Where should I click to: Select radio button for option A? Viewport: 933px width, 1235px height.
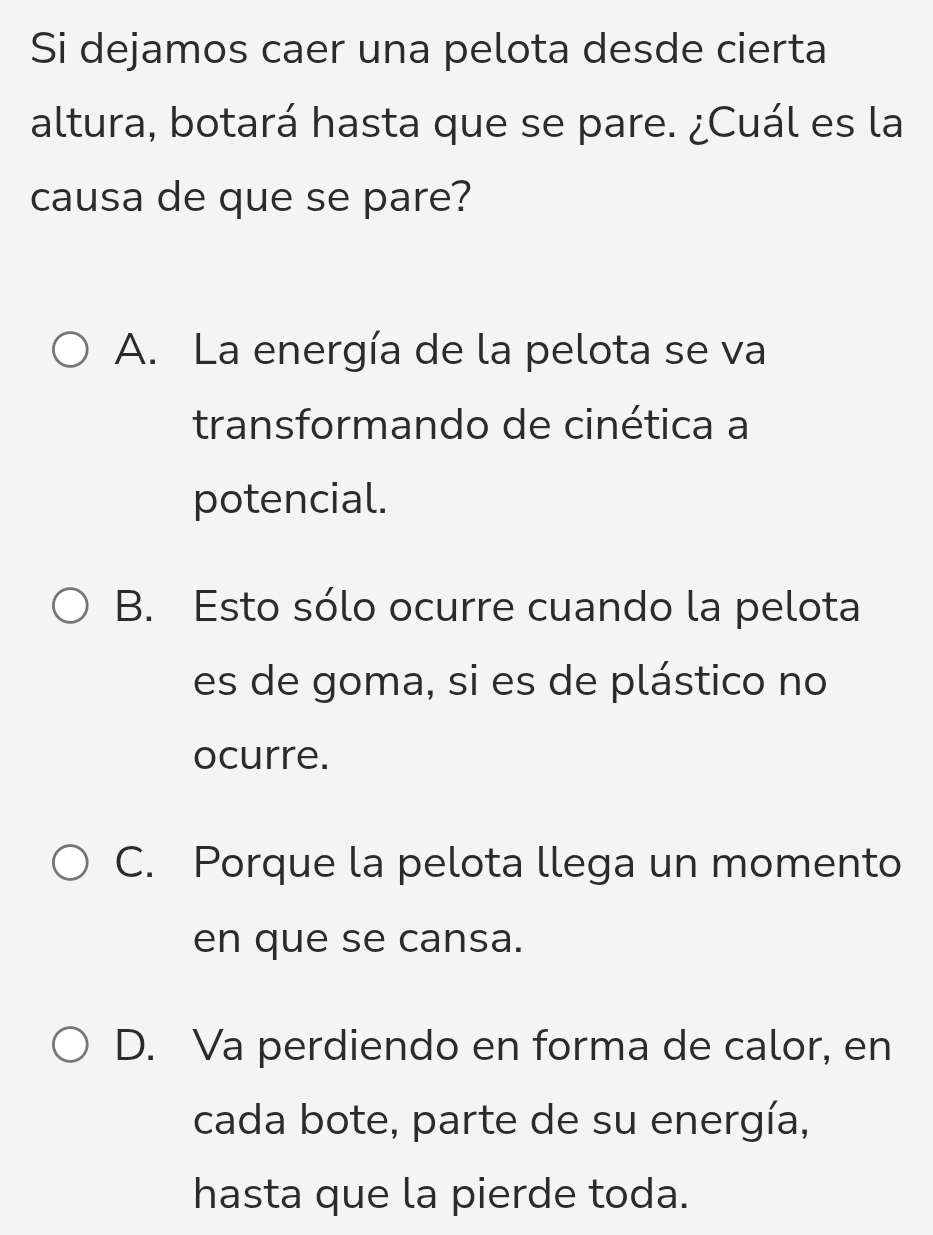69,350
